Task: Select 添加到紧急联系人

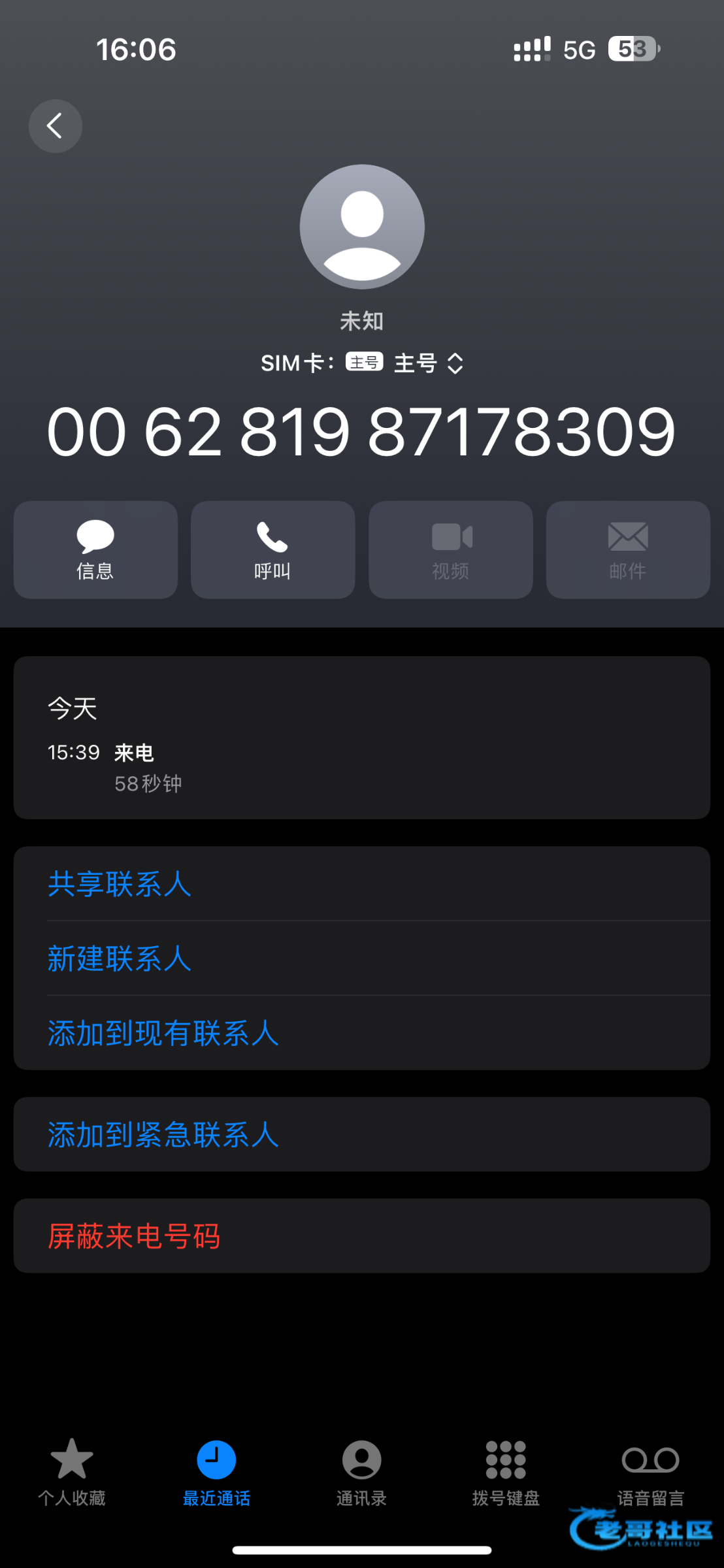Action: 163,1134
